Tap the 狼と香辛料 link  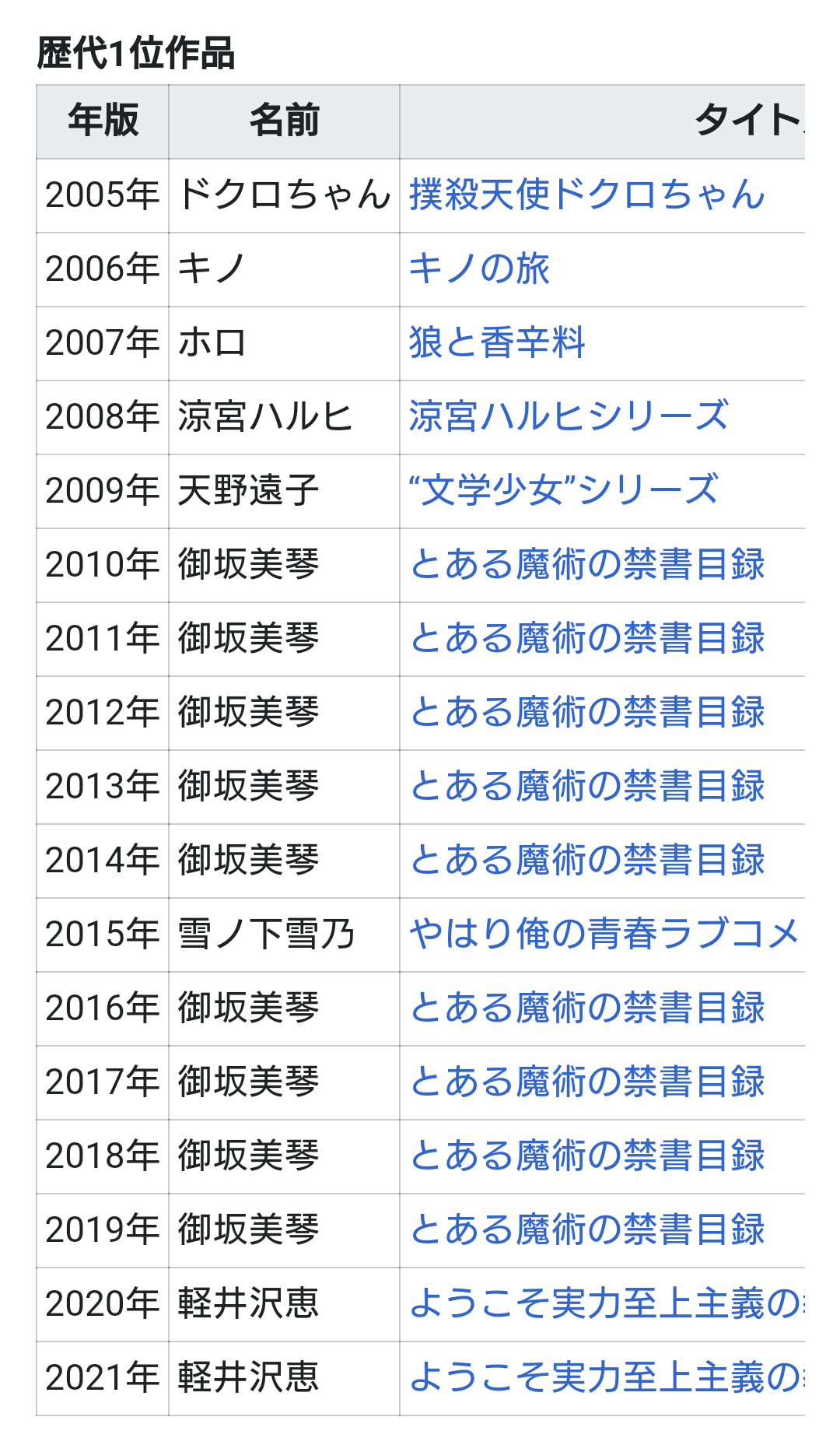[497, 342]
